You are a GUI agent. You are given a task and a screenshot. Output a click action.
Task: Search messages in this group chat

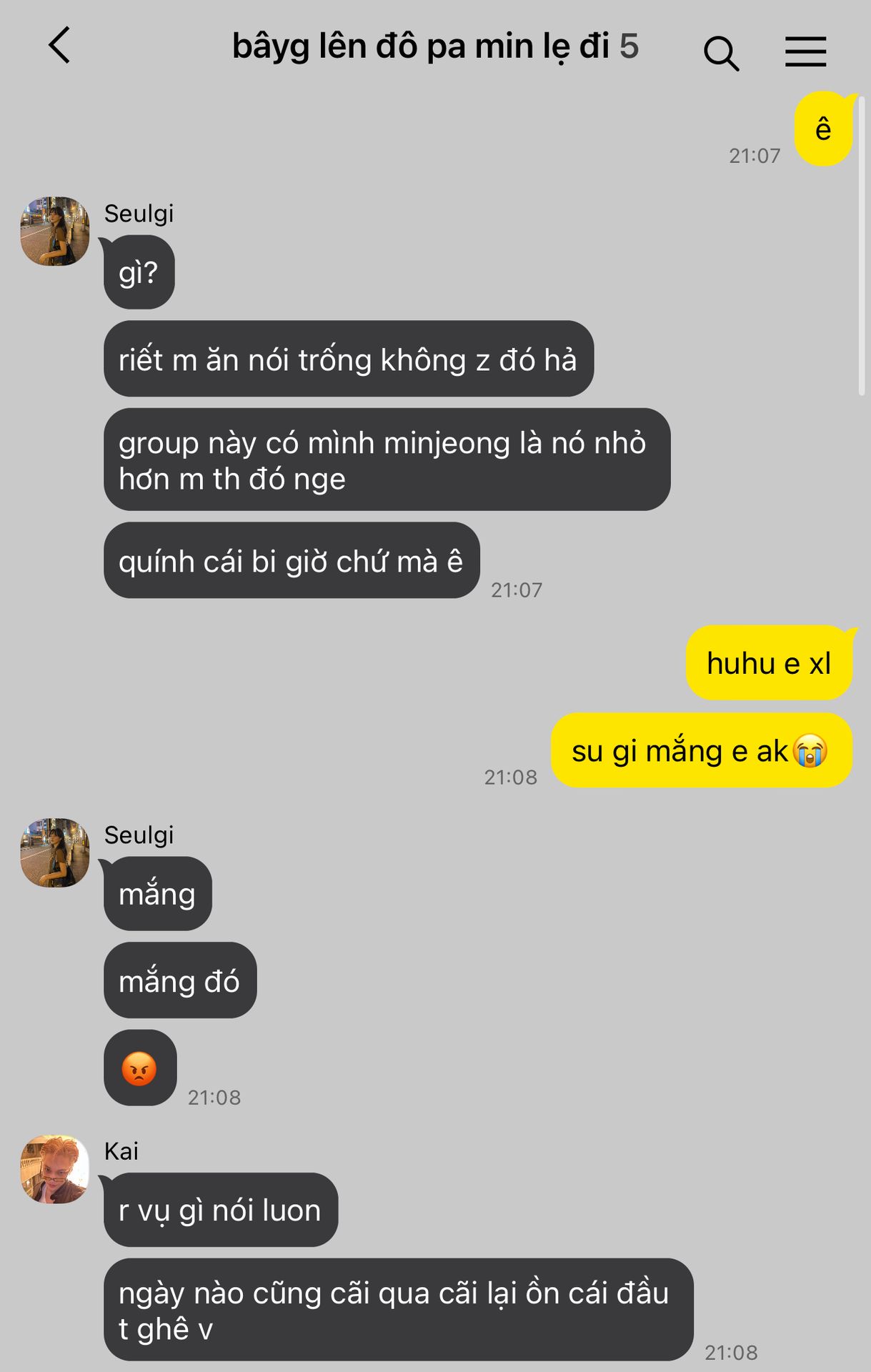coord(721,53)
